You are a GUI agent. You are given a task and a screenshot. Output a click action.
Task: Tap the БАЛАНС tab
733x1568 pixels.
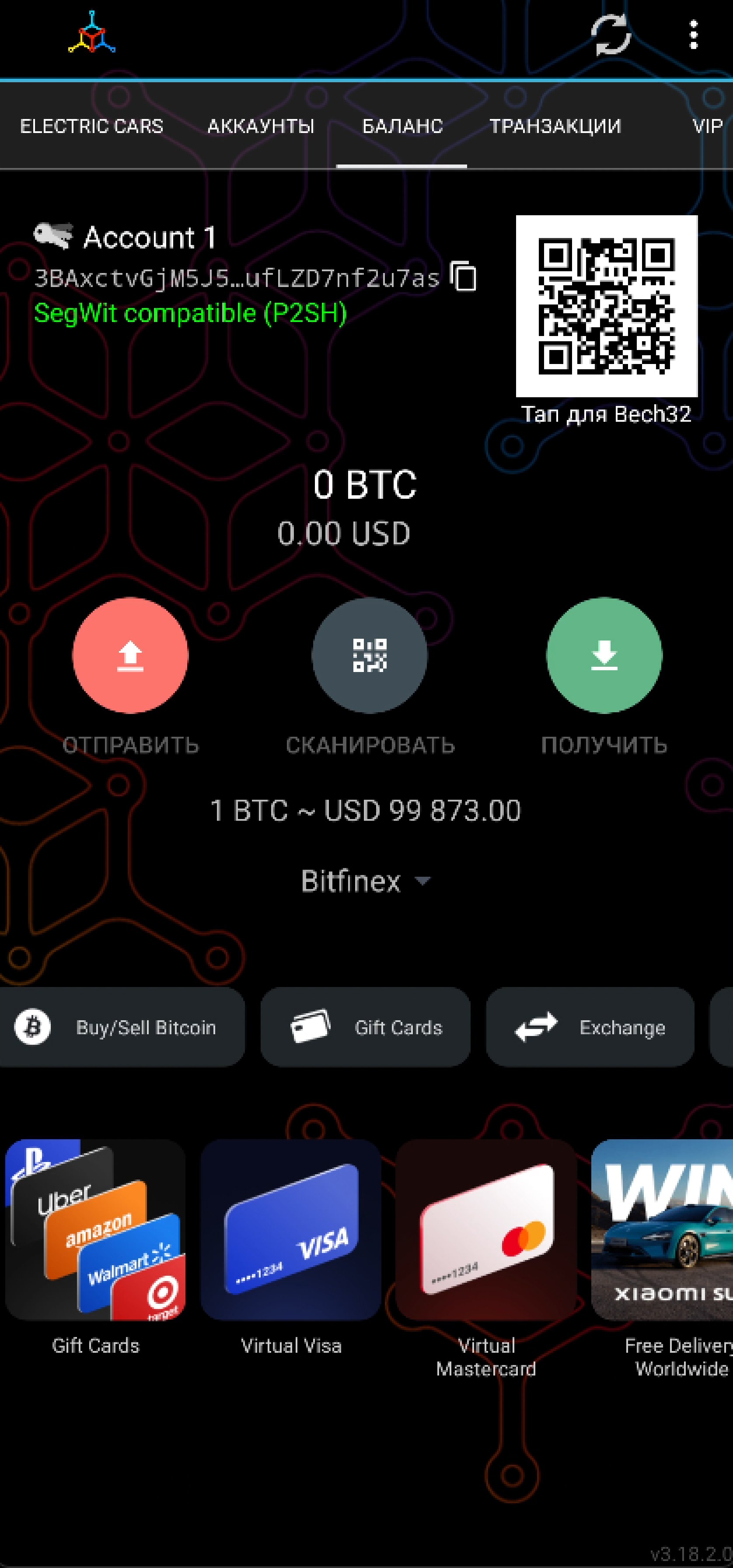click(401, 126)
